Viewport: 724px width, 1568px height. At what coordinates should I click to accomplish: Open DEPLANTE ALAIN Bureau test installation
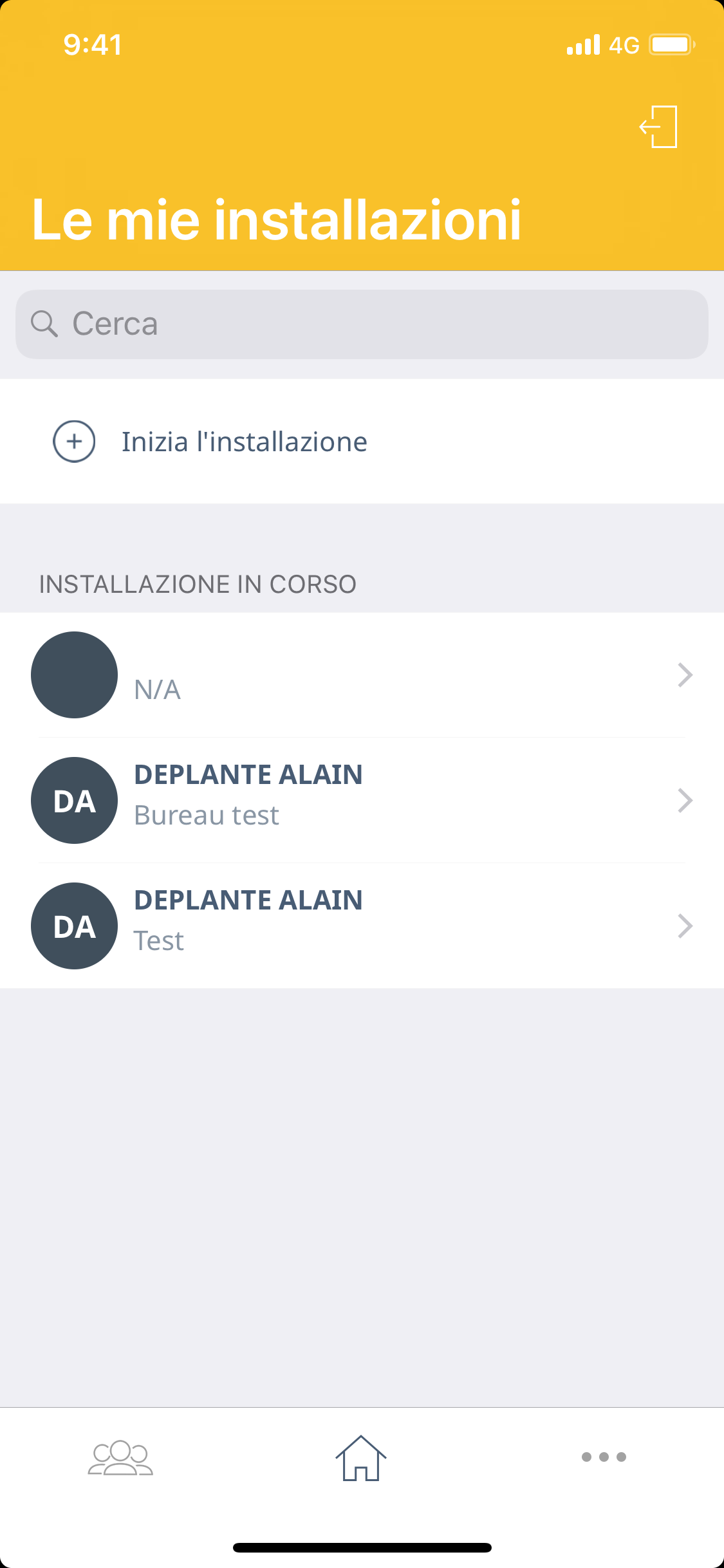[362, 800]
